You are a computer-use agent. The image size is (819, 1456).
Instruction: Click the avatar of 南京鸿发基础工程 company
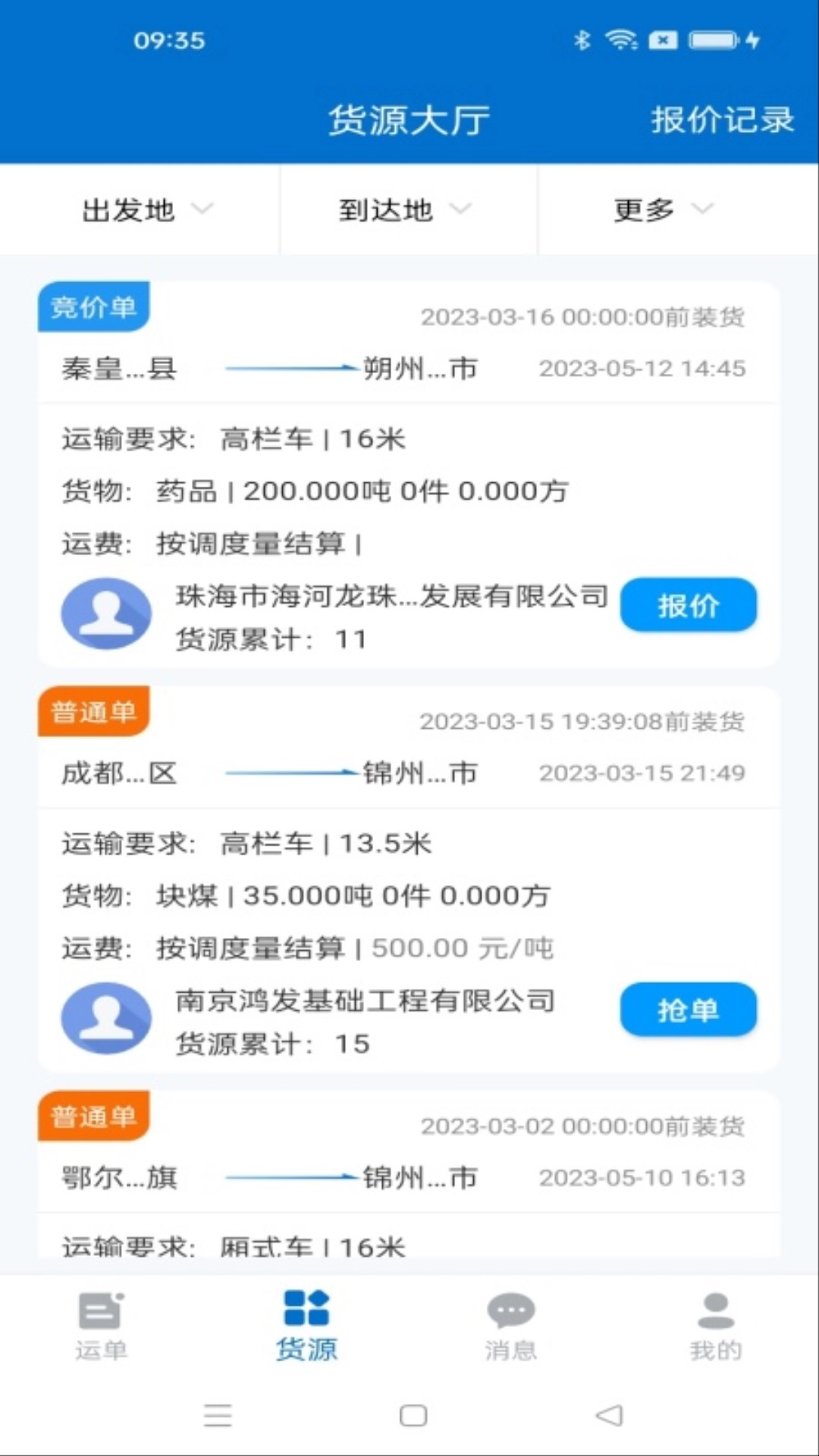pos(107,1018)
